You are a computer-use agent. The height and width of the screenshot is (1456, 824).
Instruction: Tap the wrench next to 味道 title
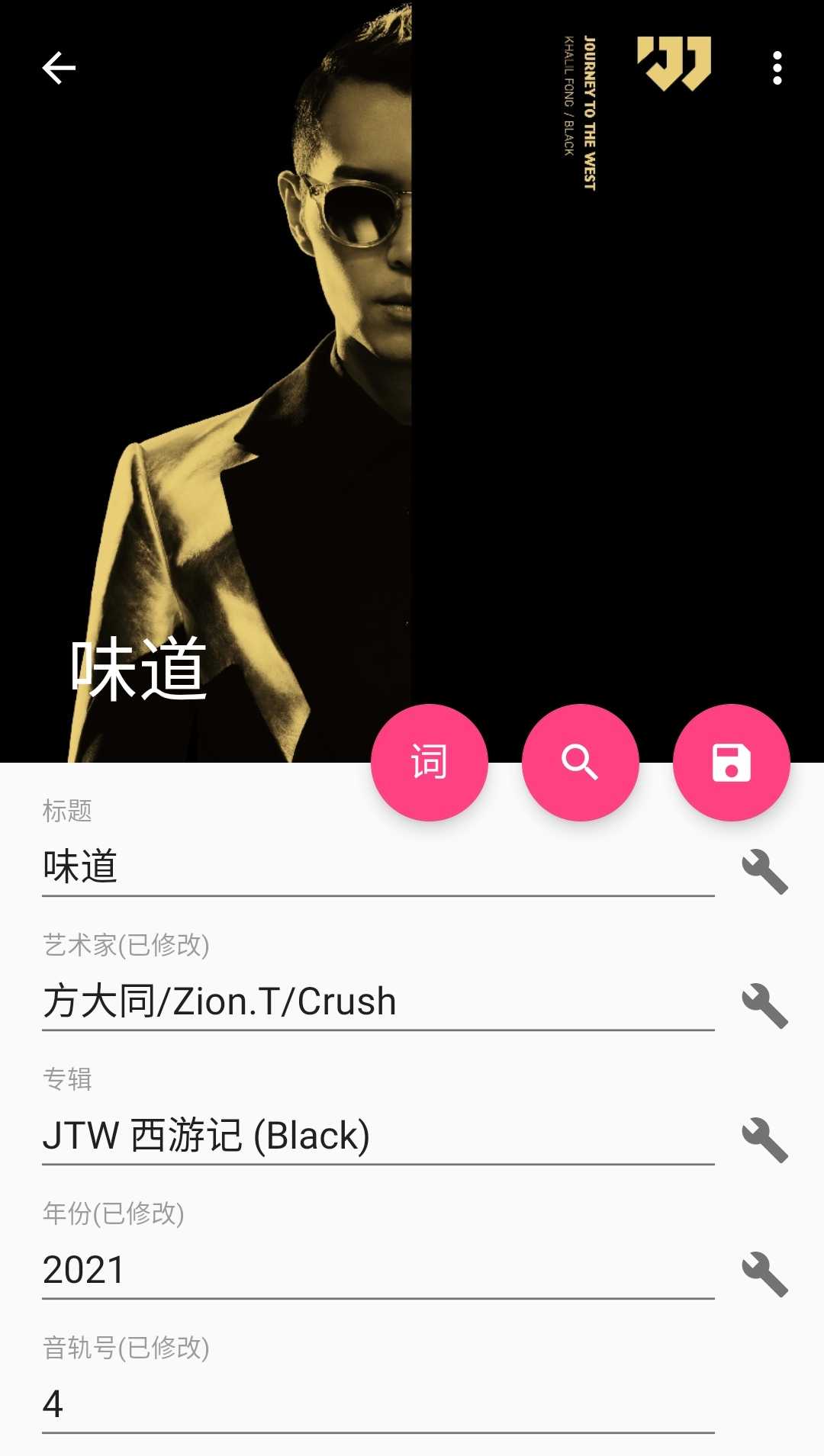tap(764, 871)
